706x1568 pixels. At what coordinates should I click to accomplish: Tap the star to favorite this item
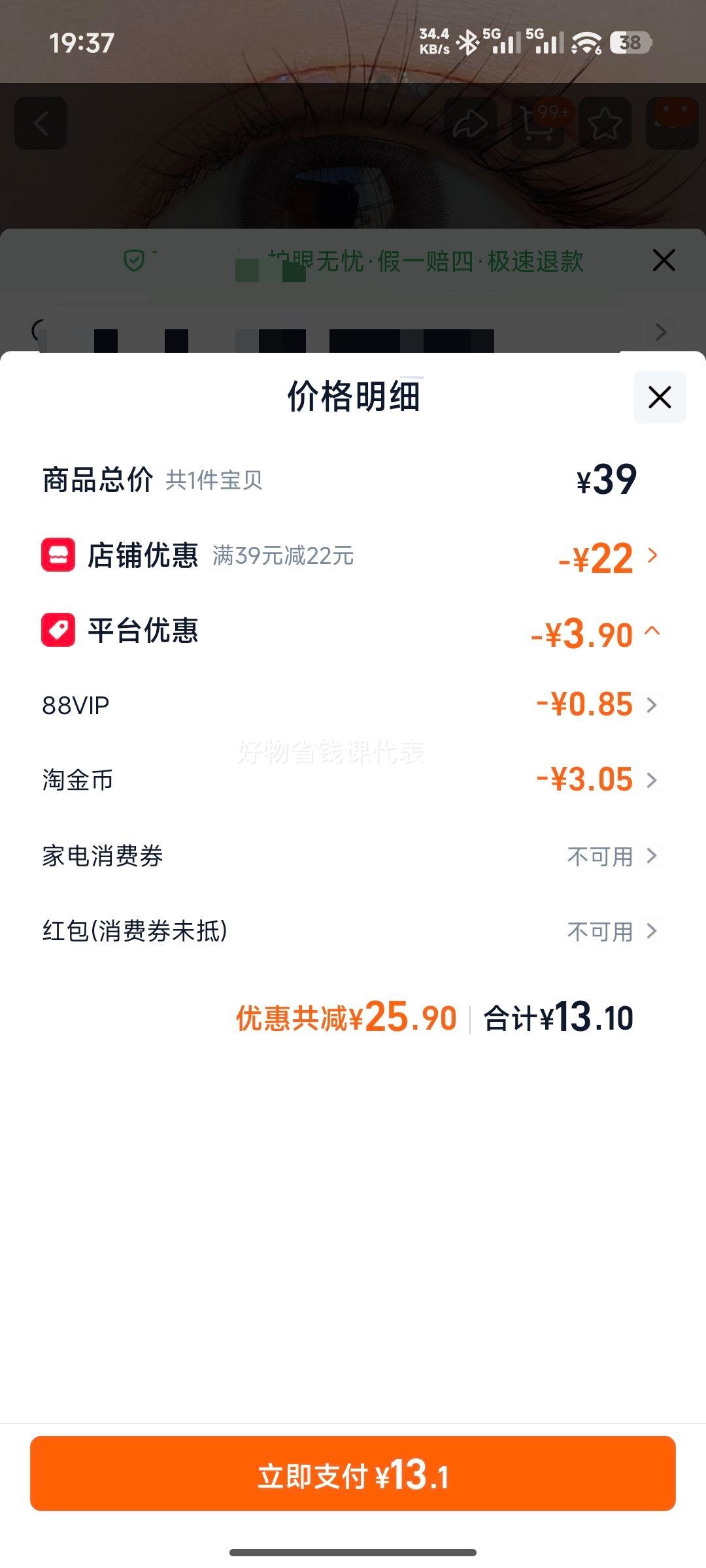[605, 124]
